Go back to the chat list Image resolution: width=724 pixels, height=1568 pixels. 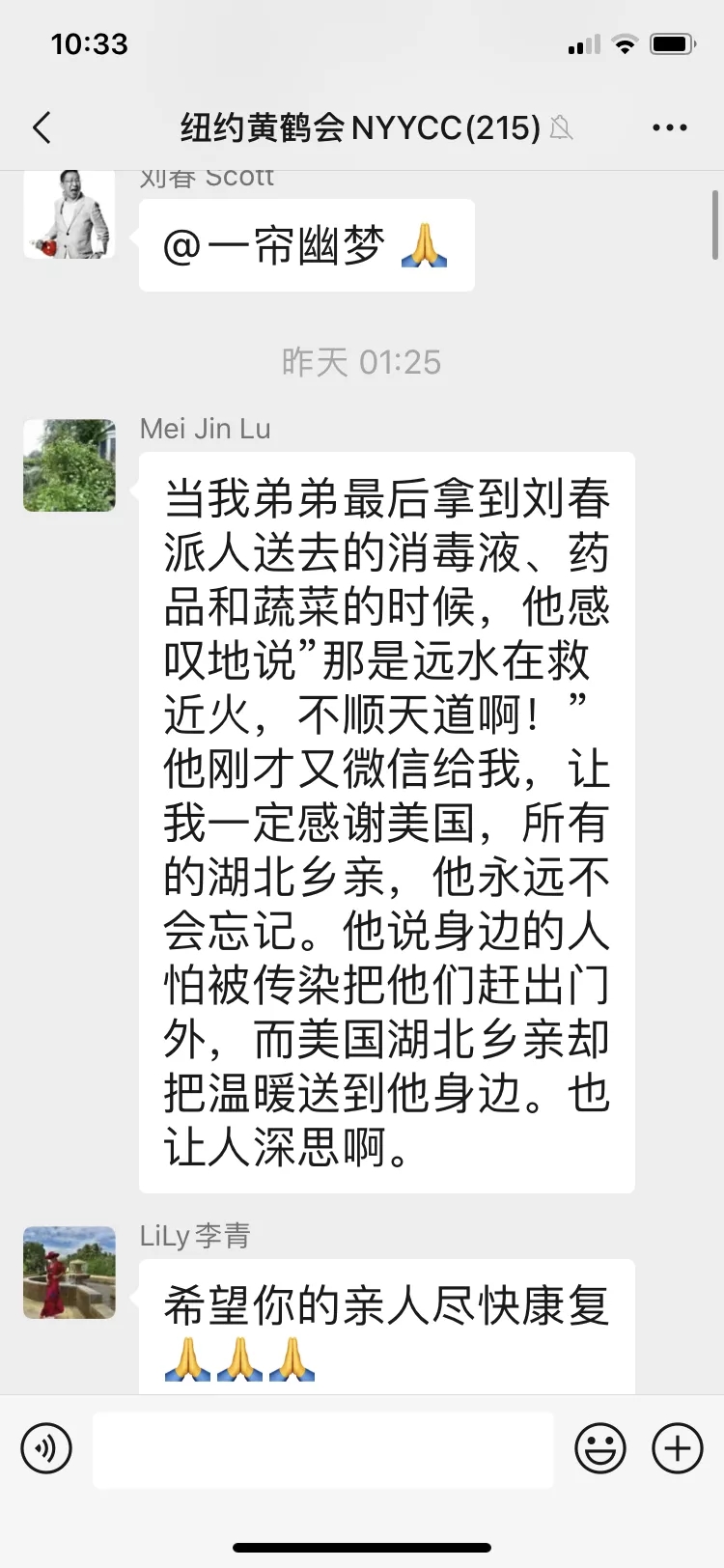(x=42, y=127)
